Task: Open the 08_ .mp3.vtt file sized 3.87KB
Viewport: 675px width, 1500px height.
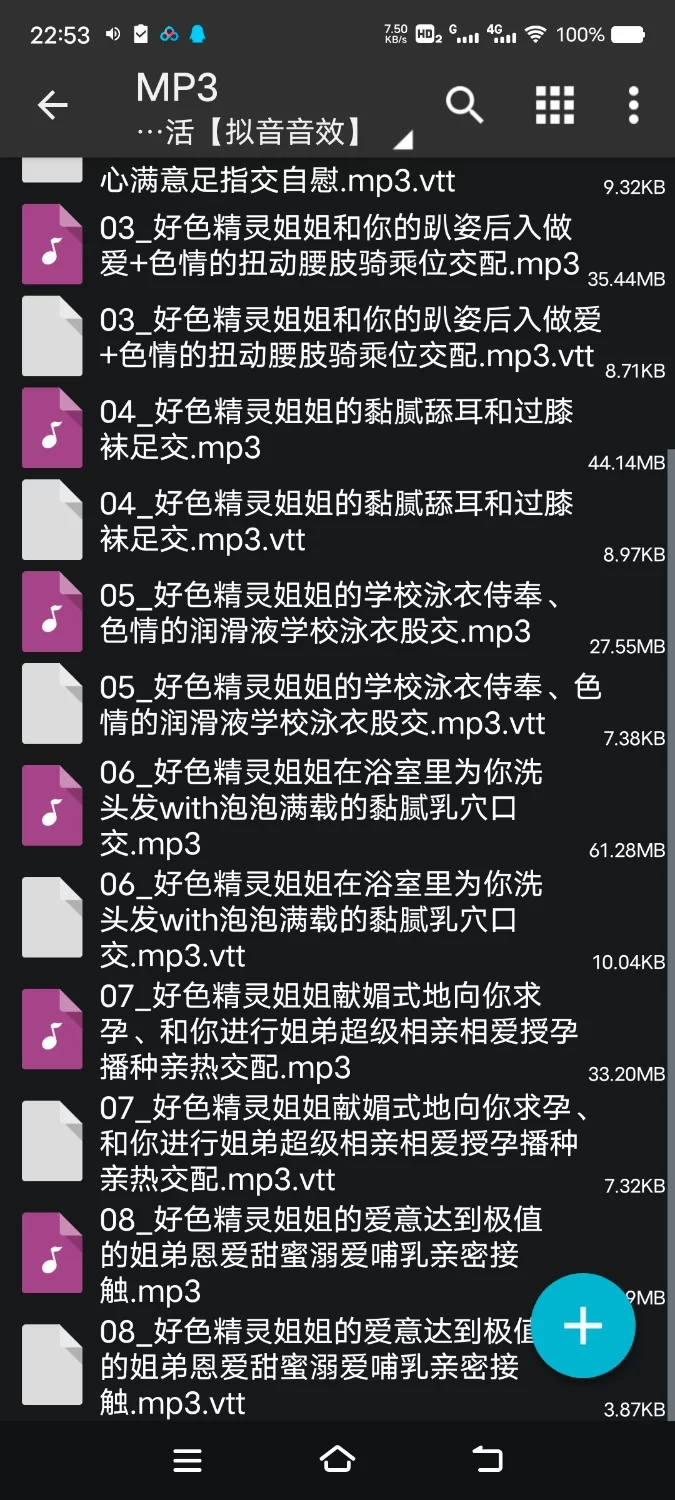Action: pyautogui.click(x=300, y=1368)
